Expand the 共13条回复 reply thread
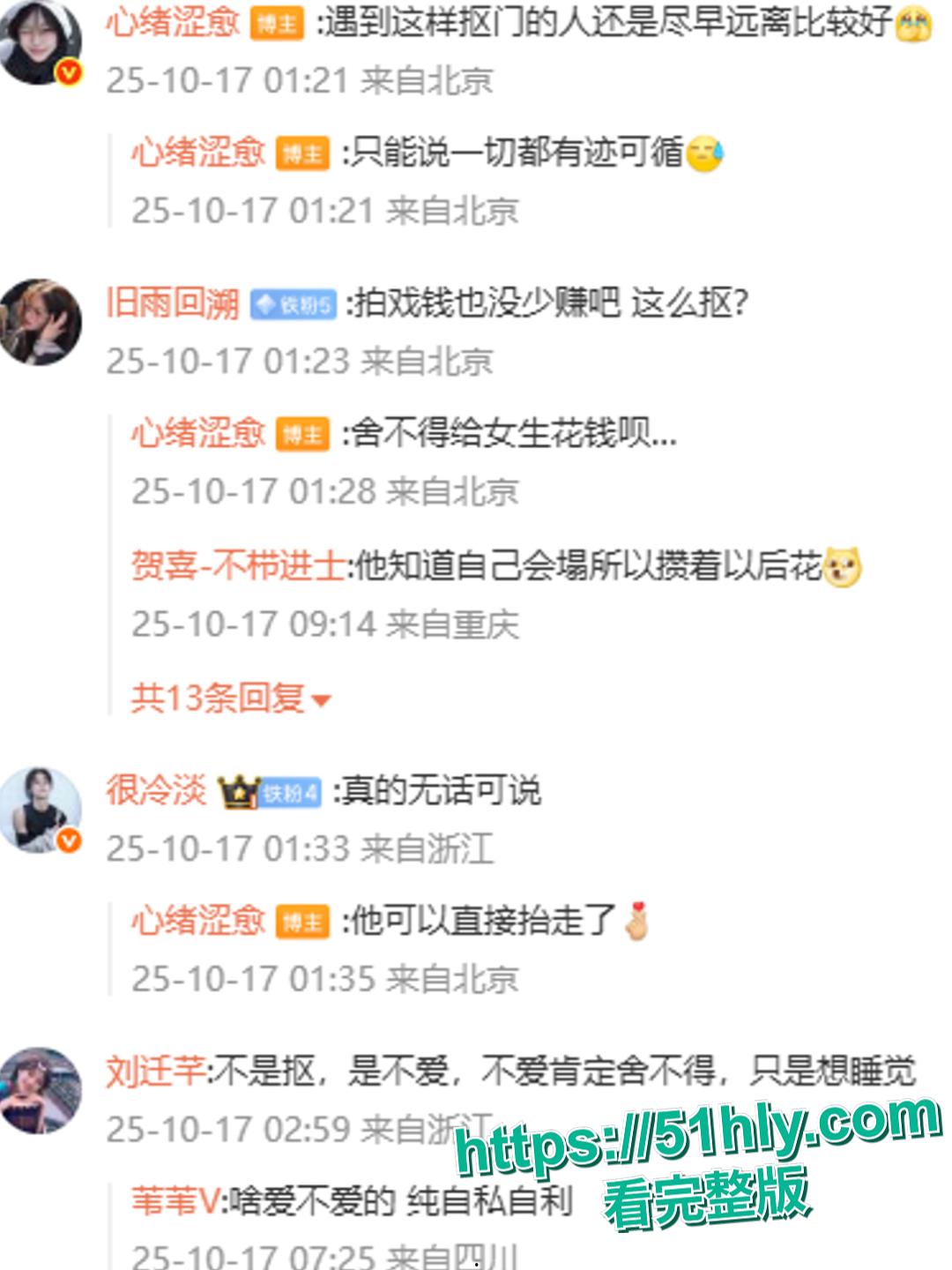This screenshot has height=1270, width=952. (x=225, y=697)
